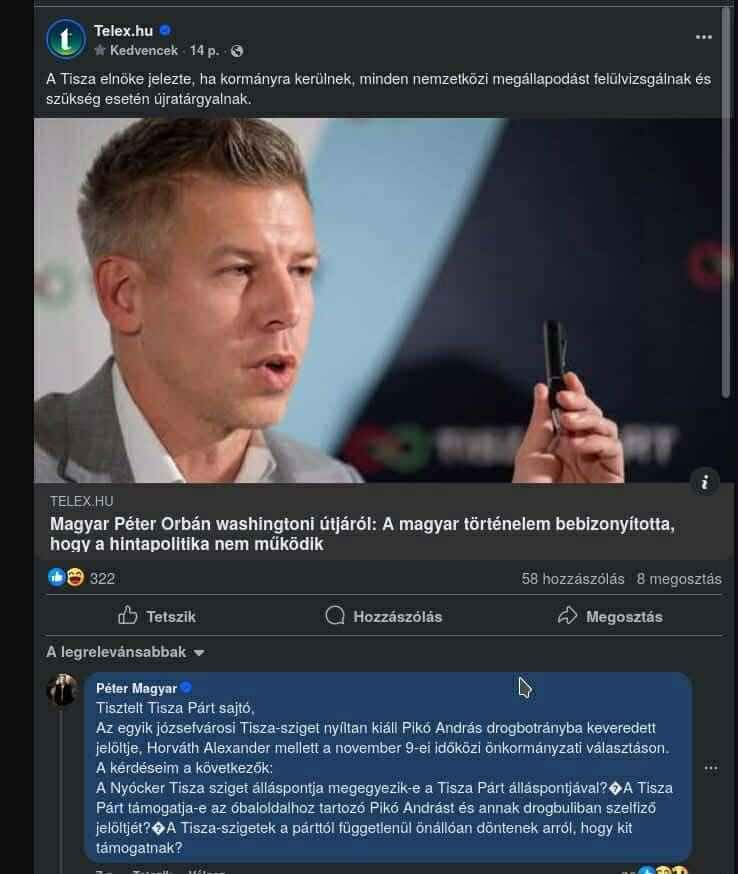
Task: Like the post with Tetszik
Action: [x=157, y=616]
